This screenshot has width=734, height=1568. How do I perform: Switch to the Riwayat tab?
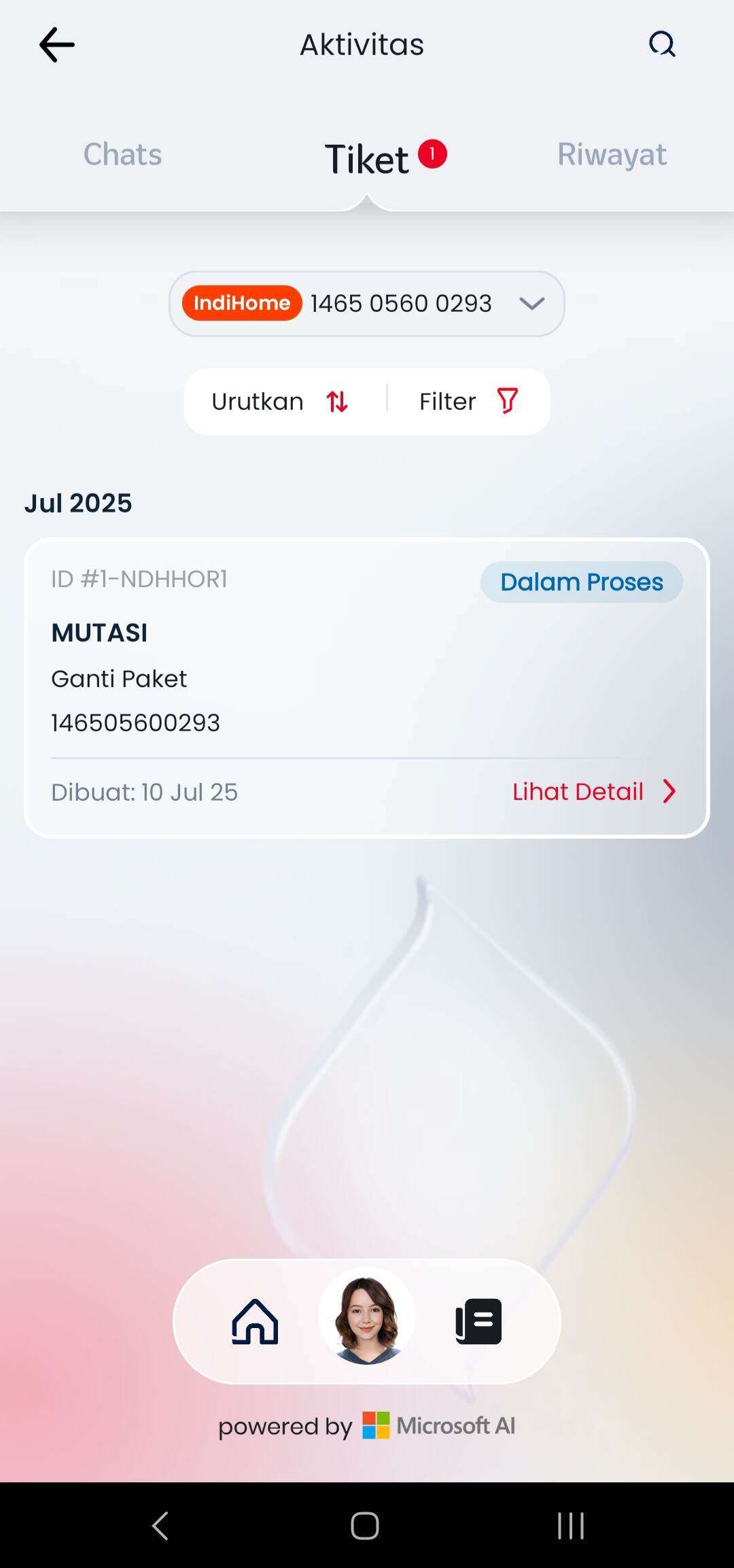[612, 155]
